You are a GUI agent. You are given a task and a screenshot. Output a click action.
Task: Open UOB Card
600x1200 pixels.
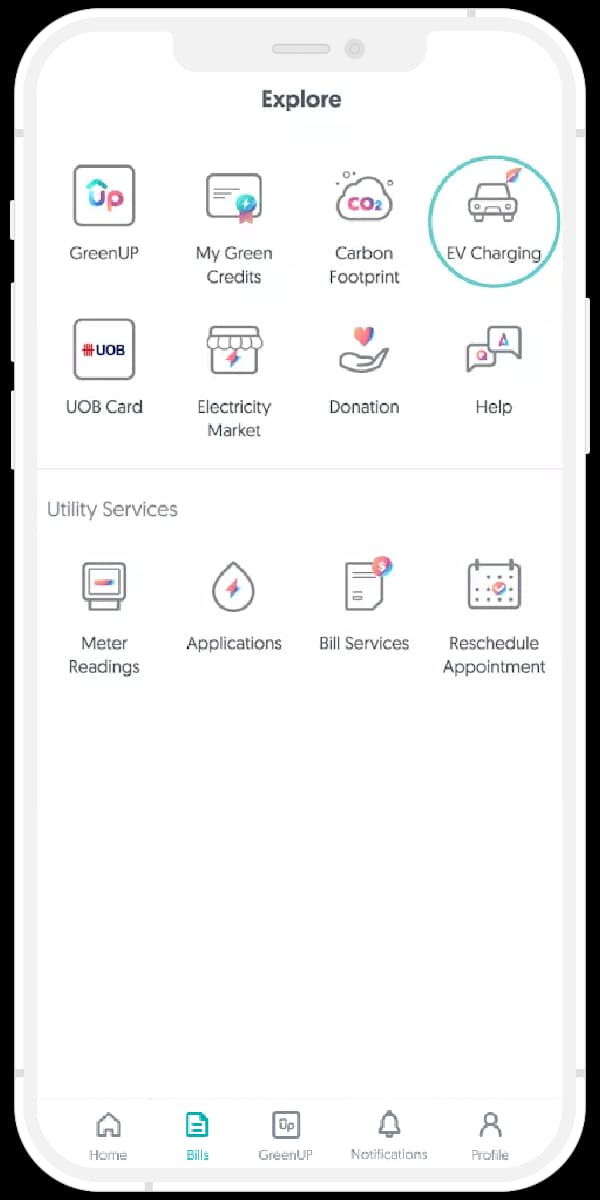104,365
